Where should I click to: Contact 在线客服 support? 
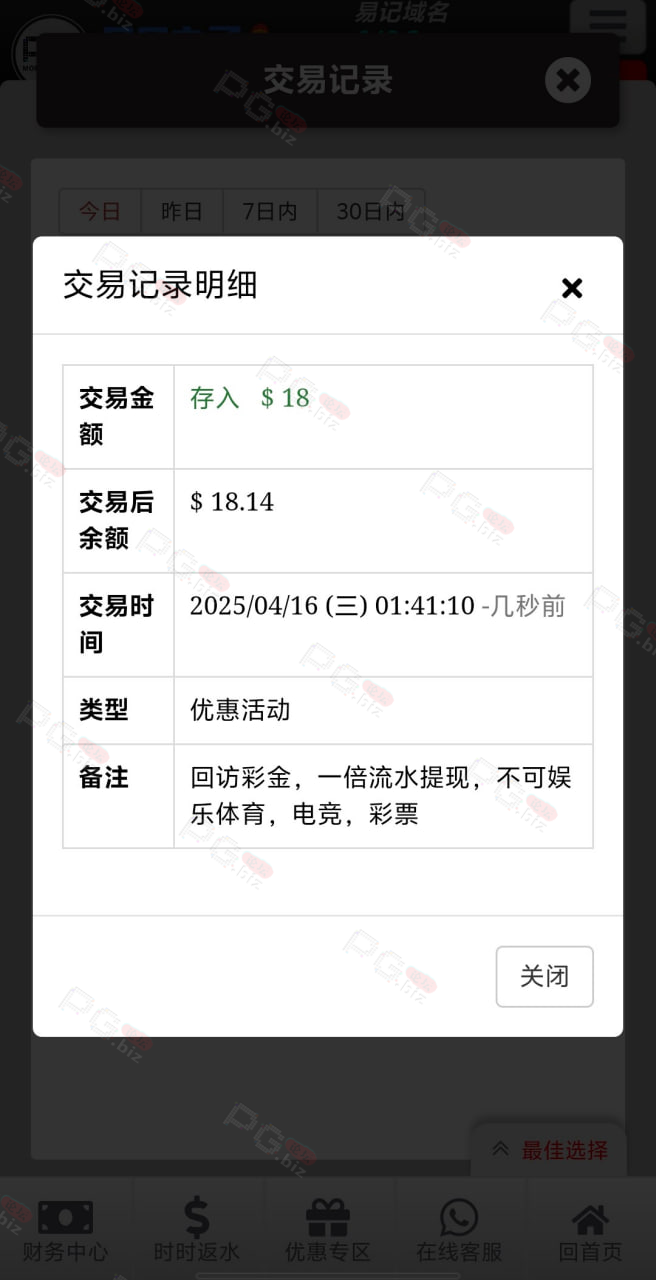(459, 1230)
